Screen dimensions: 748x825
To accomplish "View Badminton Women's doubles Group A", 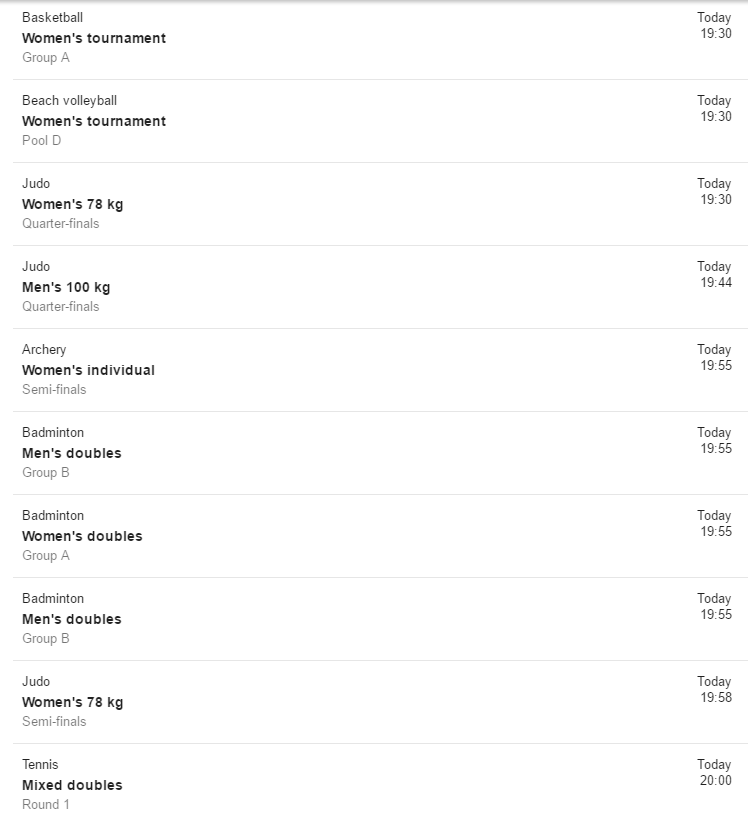I will [x=82, y=536].
